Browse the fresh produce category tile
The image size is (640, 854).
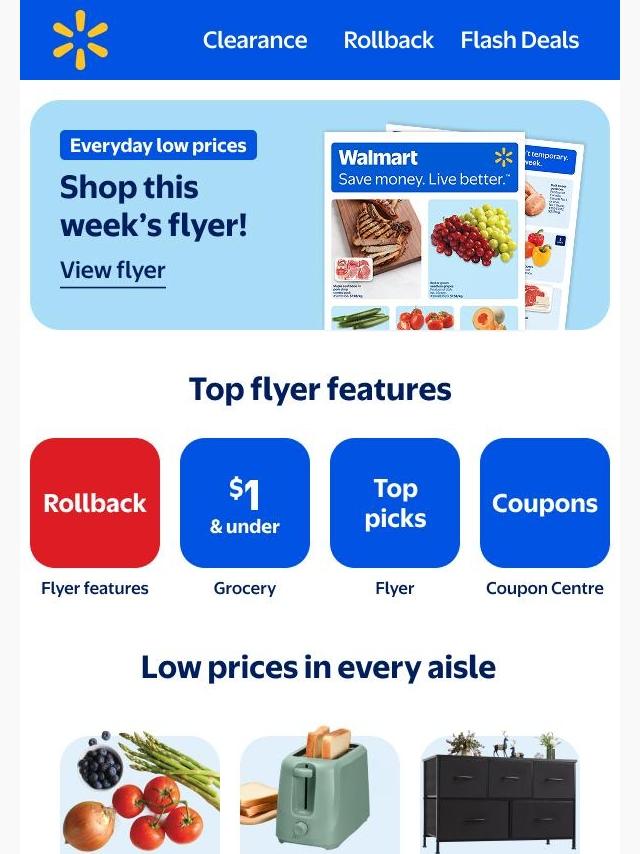[140, 792]
